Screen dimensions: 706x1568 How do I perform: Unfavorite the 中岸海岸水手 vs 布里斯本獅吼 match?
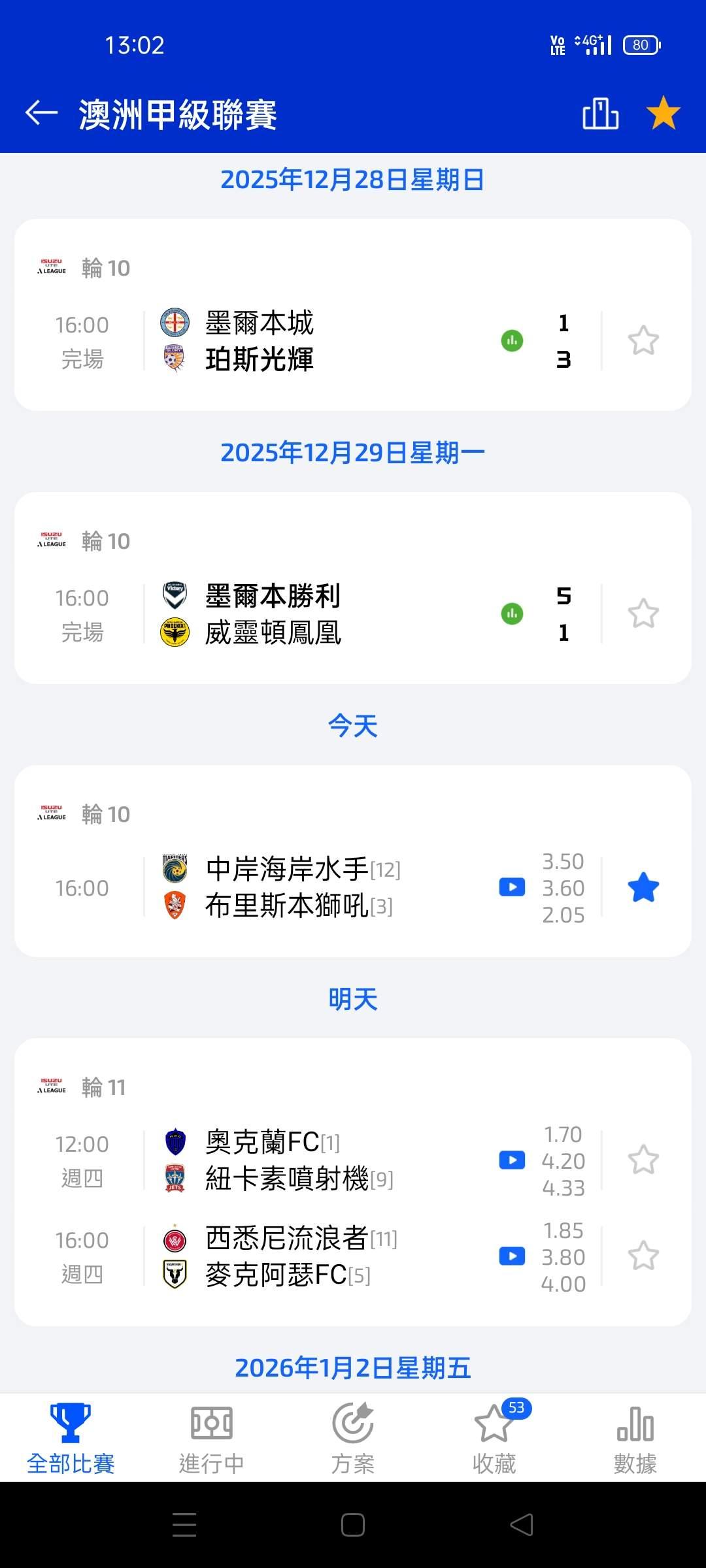(x=643, y=888)
